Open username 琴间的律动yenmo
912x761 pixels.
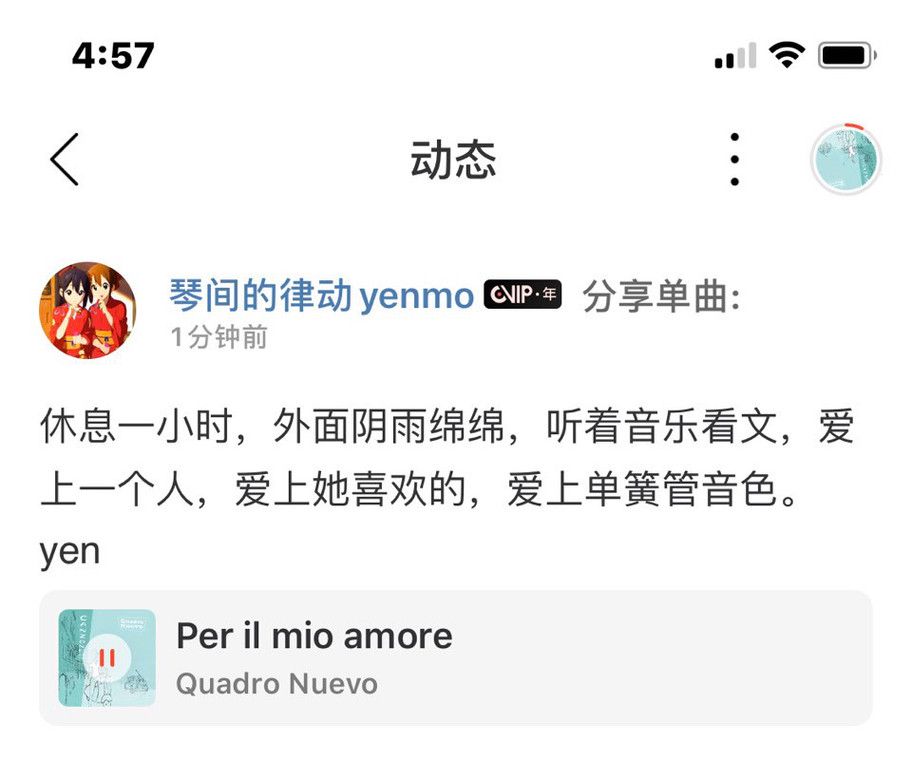[320, 296]
